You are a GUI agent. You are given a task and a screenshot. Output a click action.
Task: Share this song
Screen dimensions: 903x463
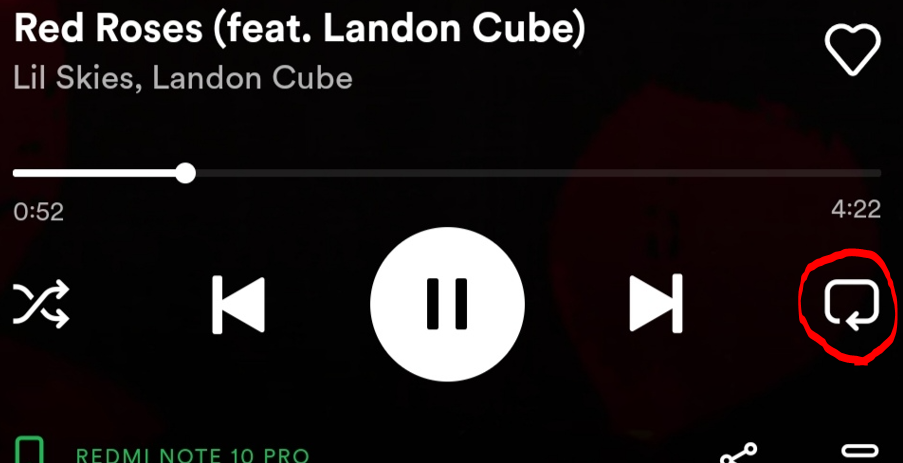coord(738,453)
